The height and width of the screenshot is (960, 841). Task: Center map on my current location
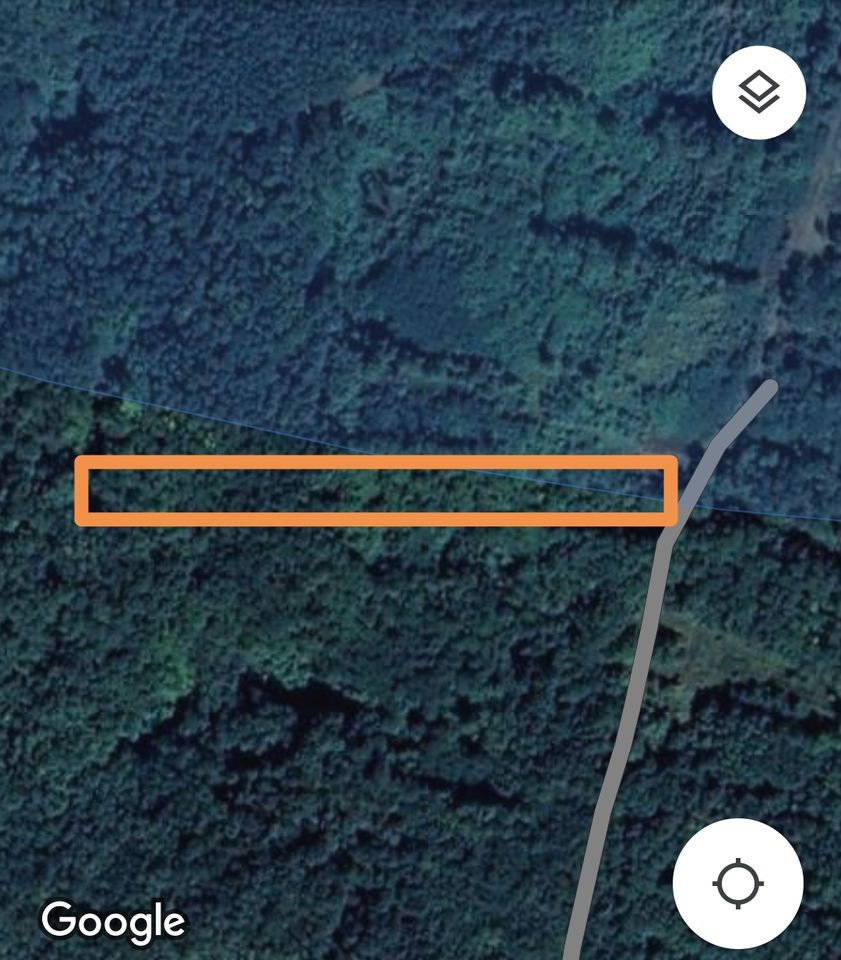coord(738,883)
